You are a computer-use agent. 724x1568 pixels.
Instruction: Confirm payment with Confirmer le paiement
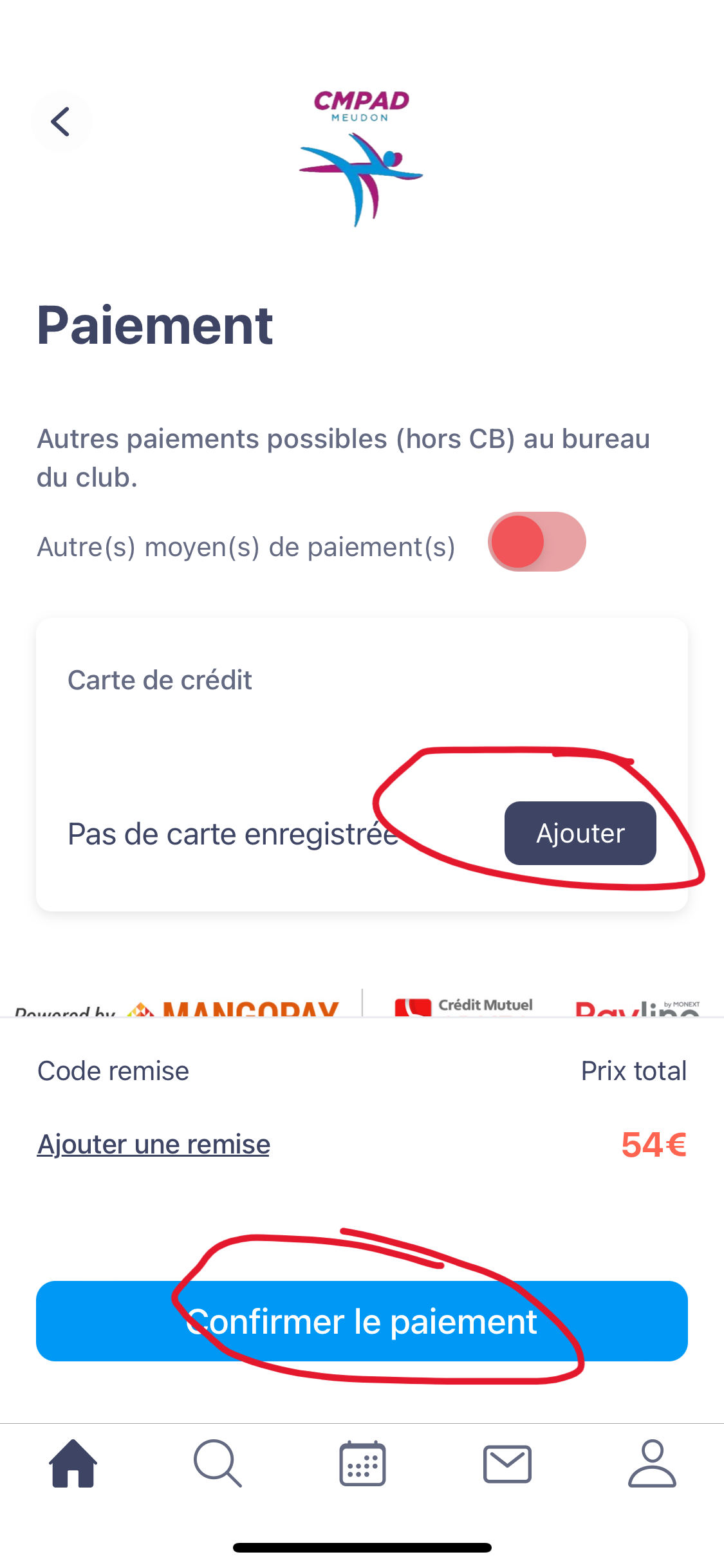(362, 1321)
